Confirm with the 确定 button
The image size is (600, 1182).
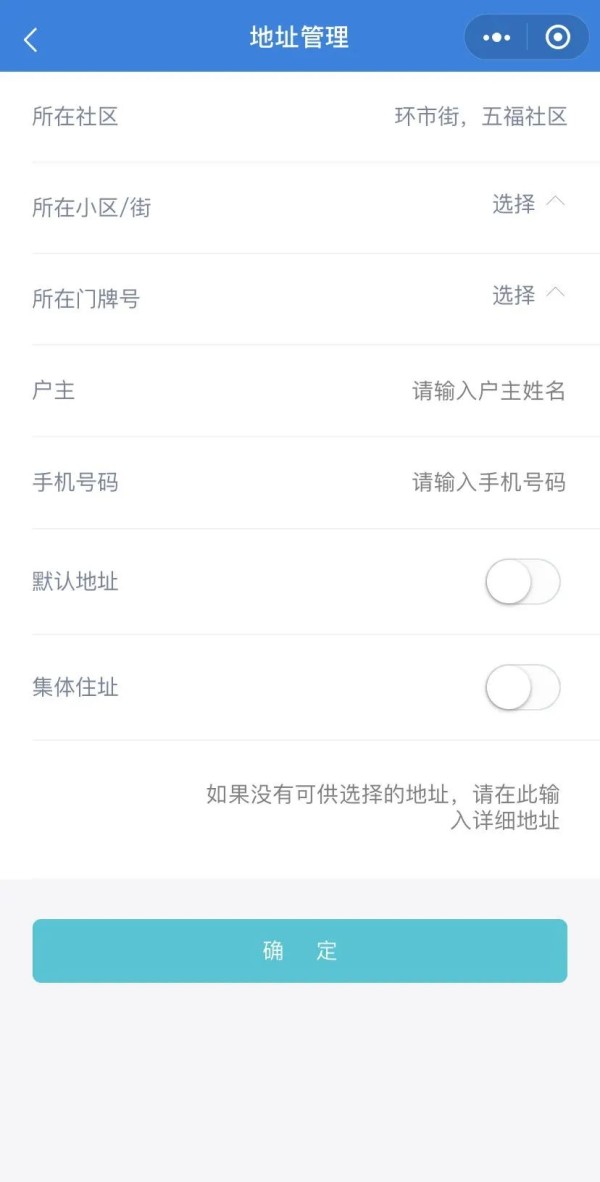[x=300, y=951]
